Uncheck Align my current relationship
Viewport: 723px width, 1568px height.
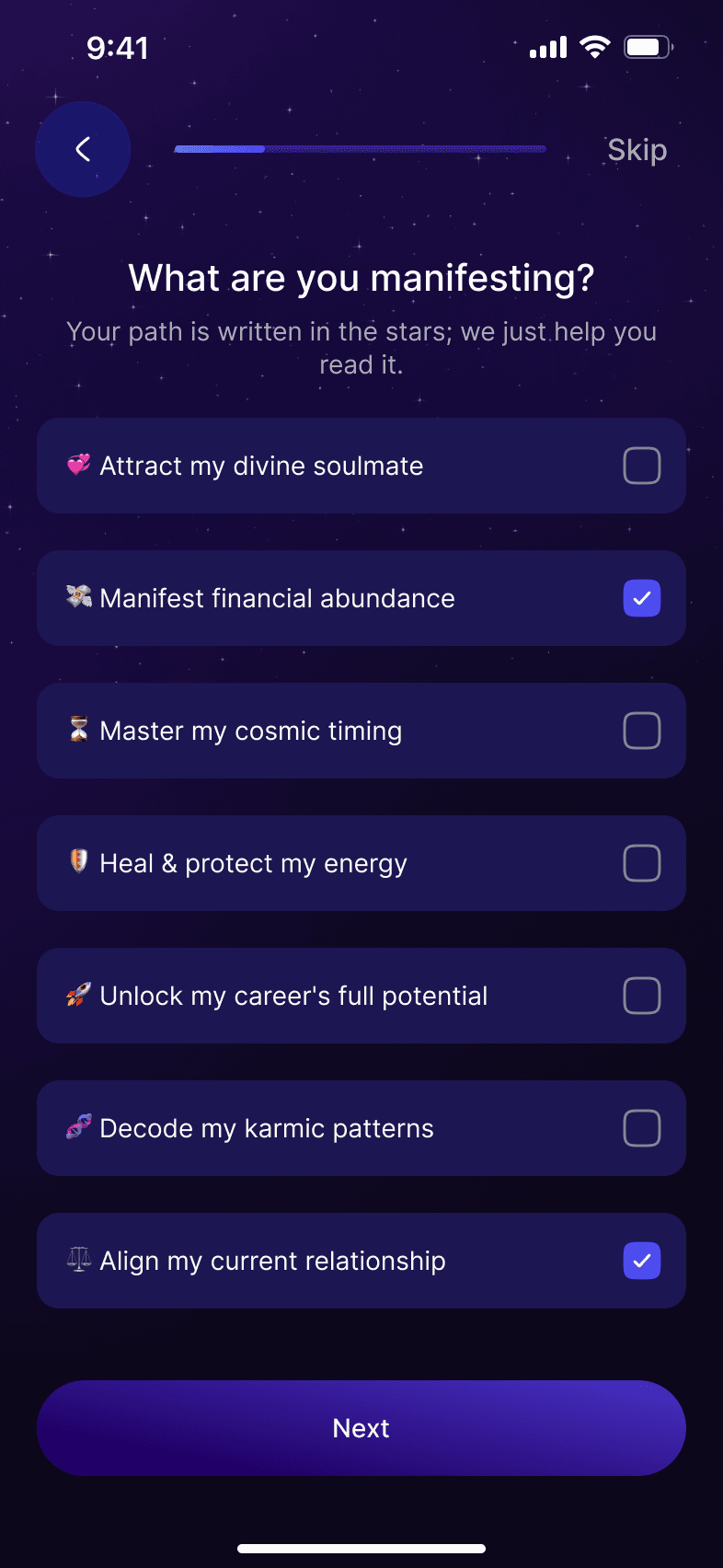pos(642,1260)
